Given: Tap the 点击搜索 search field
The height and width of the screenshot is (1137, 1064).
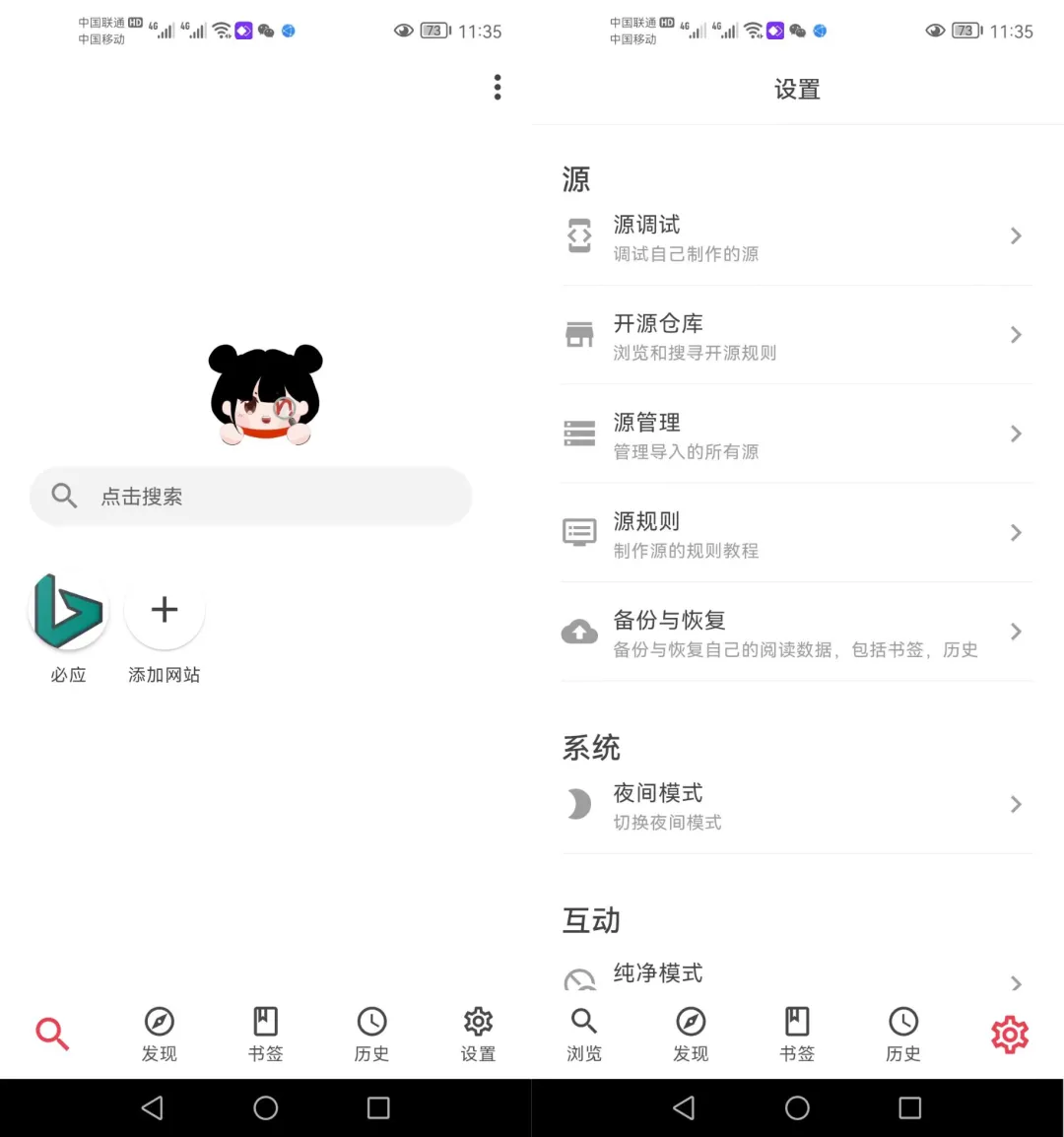Looking at the screenshot, I should pos(251,497).
